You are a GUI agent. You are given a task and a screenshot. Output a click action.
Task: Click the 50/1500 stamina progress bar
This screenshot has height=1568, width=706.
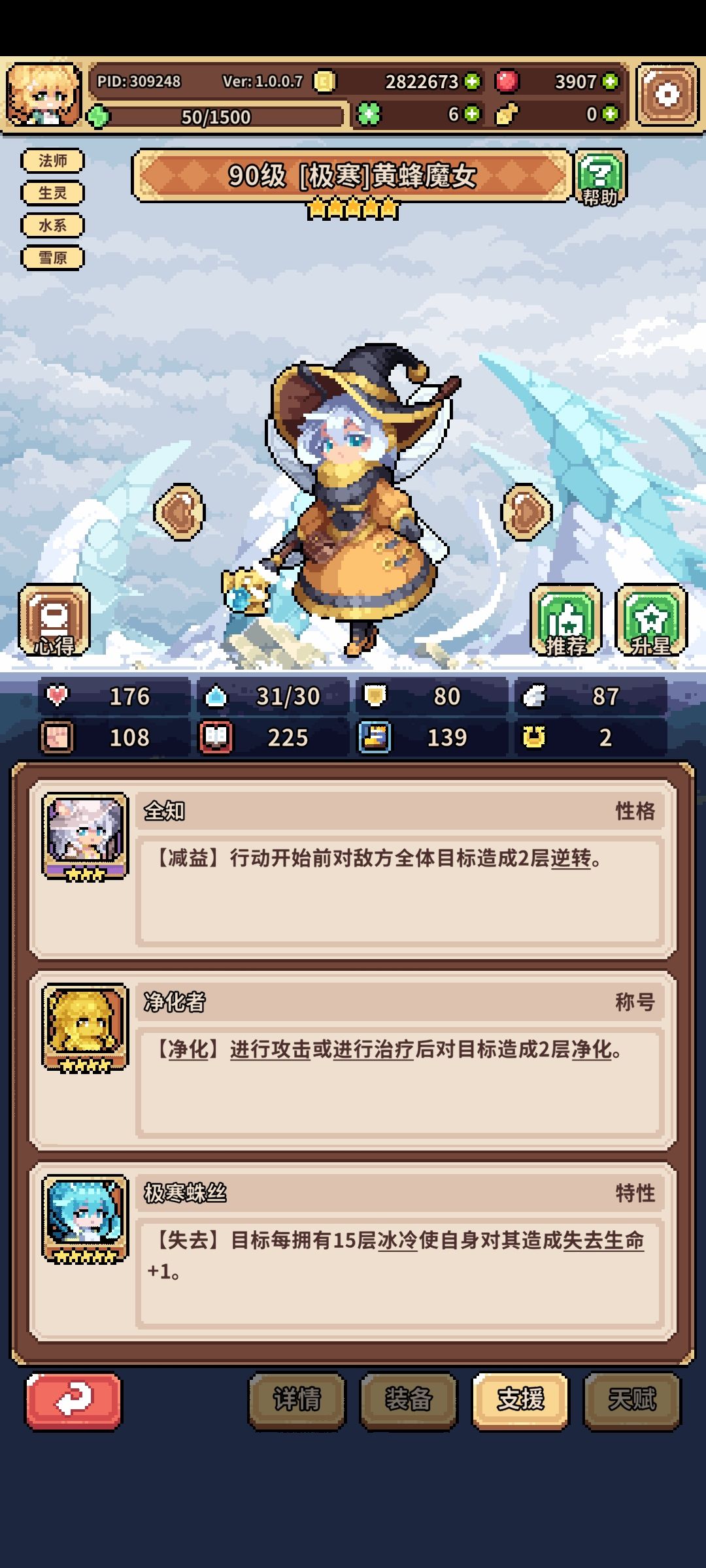[216, 116]
